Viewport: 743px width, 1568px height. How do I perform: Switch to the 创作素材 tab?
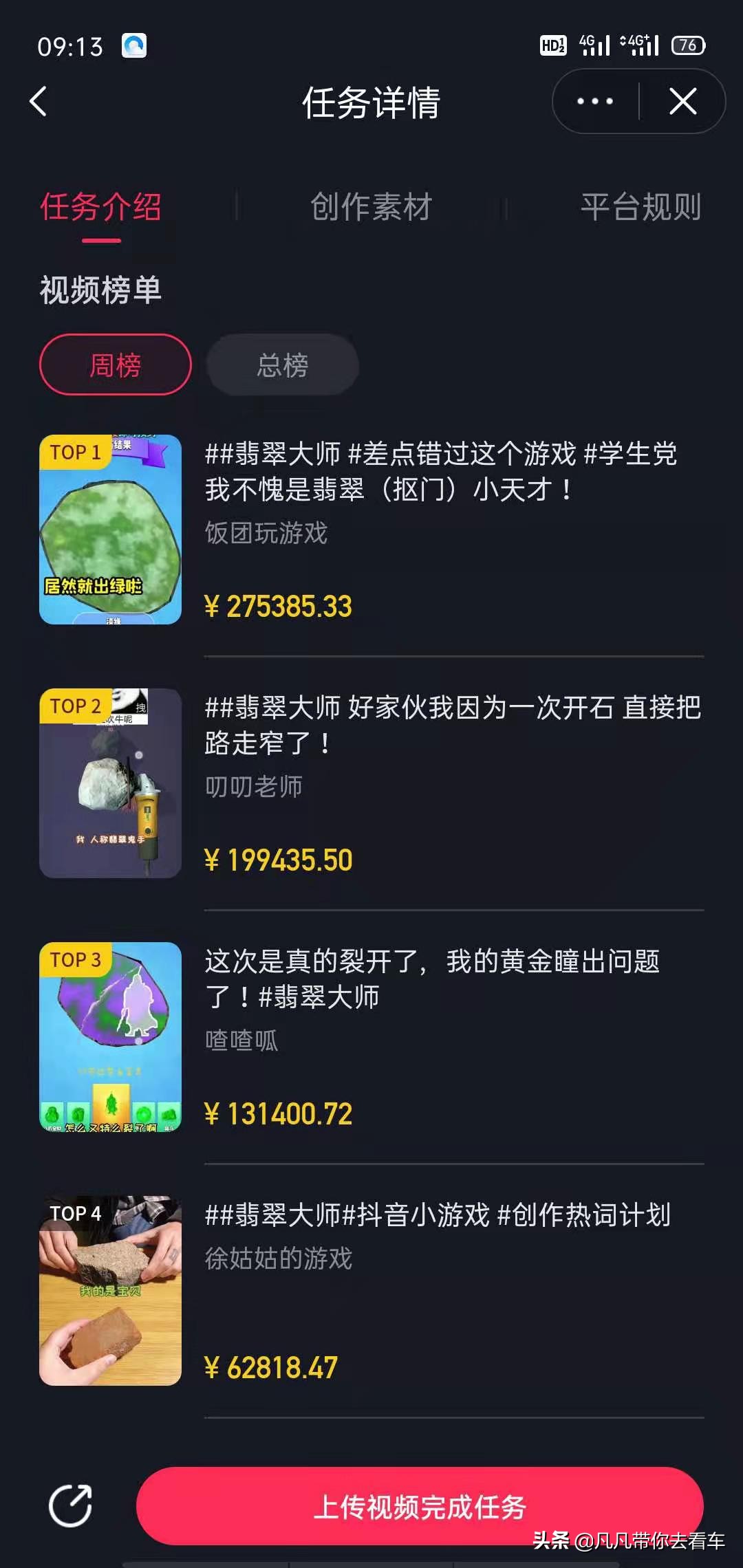[371, 207]
